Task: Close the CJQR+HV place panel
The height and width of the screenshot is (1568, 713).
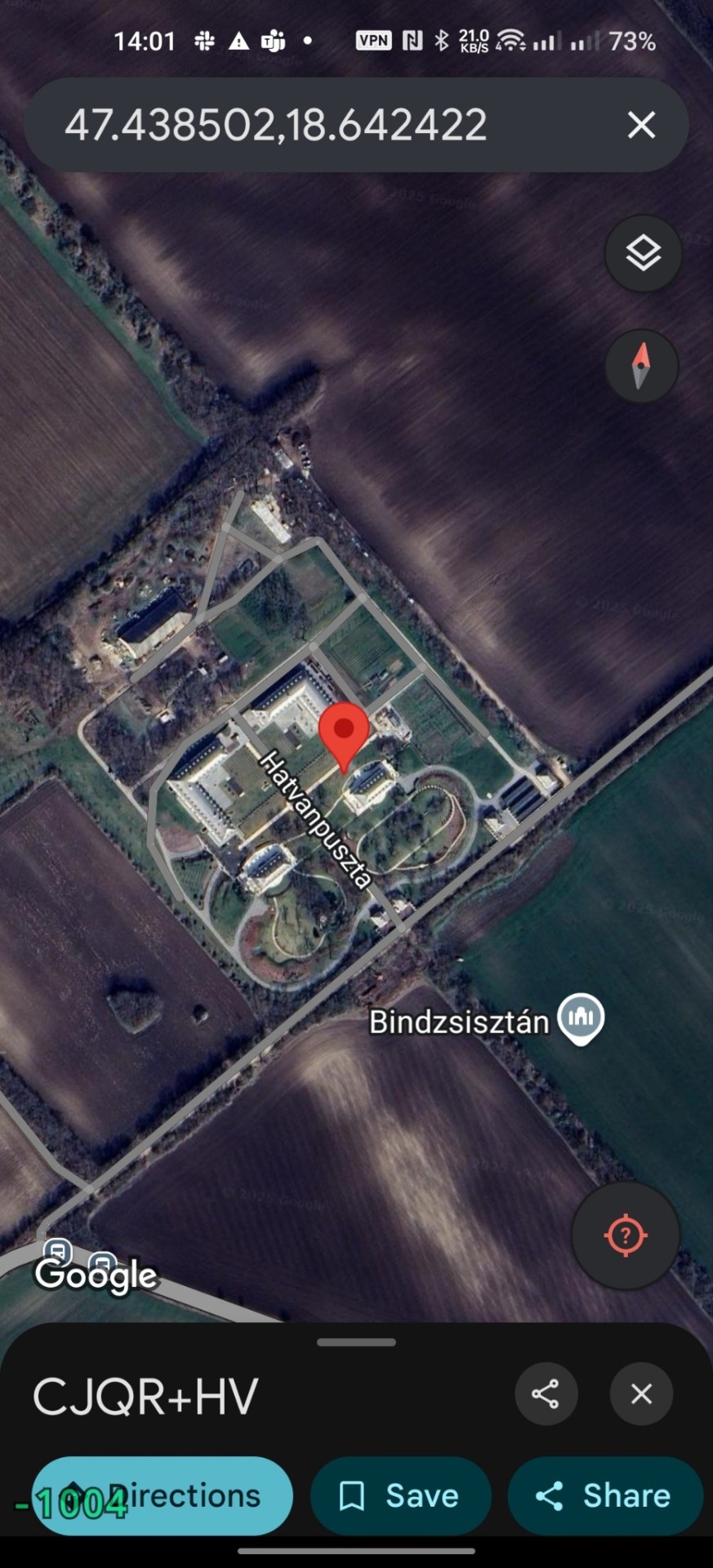Action: pyautogui.click(x=641, y=1393)
